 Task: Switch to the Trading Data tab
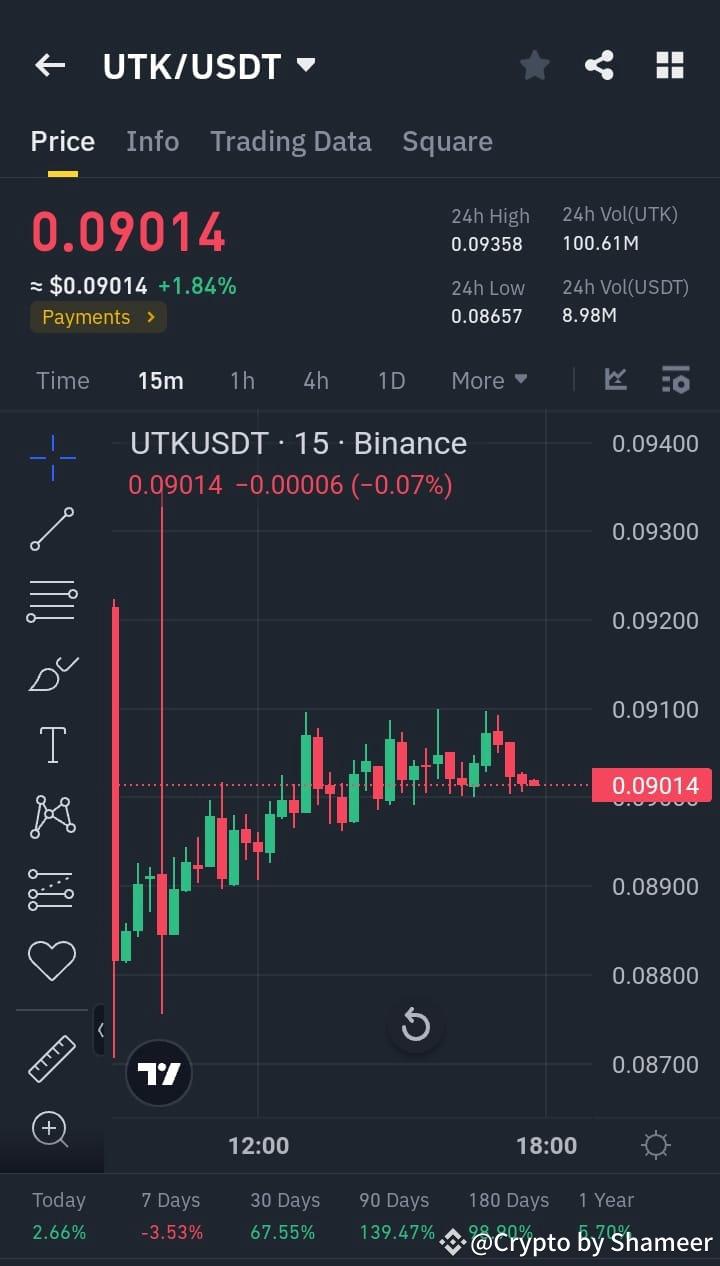tap(290, 141)
